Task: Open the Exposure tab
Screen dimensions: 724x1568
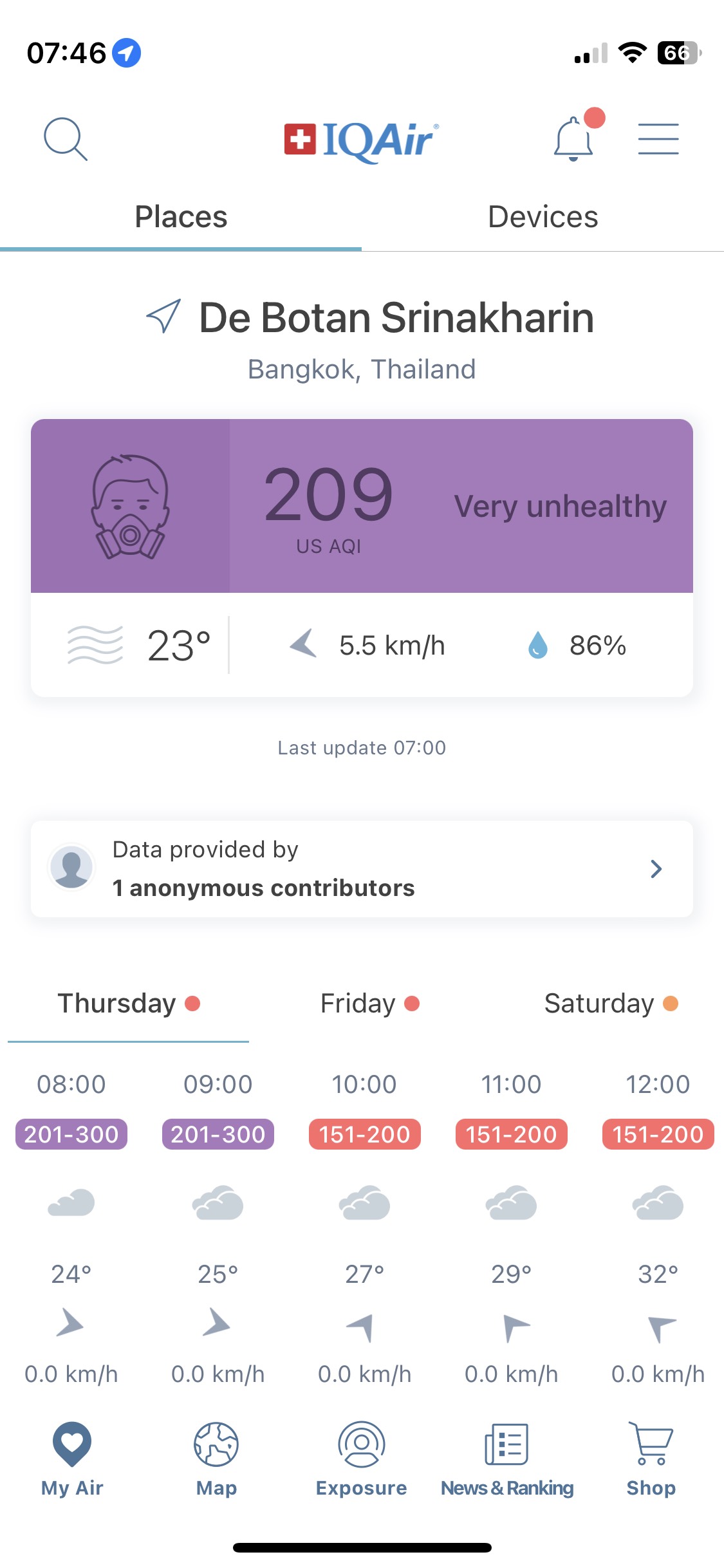Action: click(x=361, y=1459)
